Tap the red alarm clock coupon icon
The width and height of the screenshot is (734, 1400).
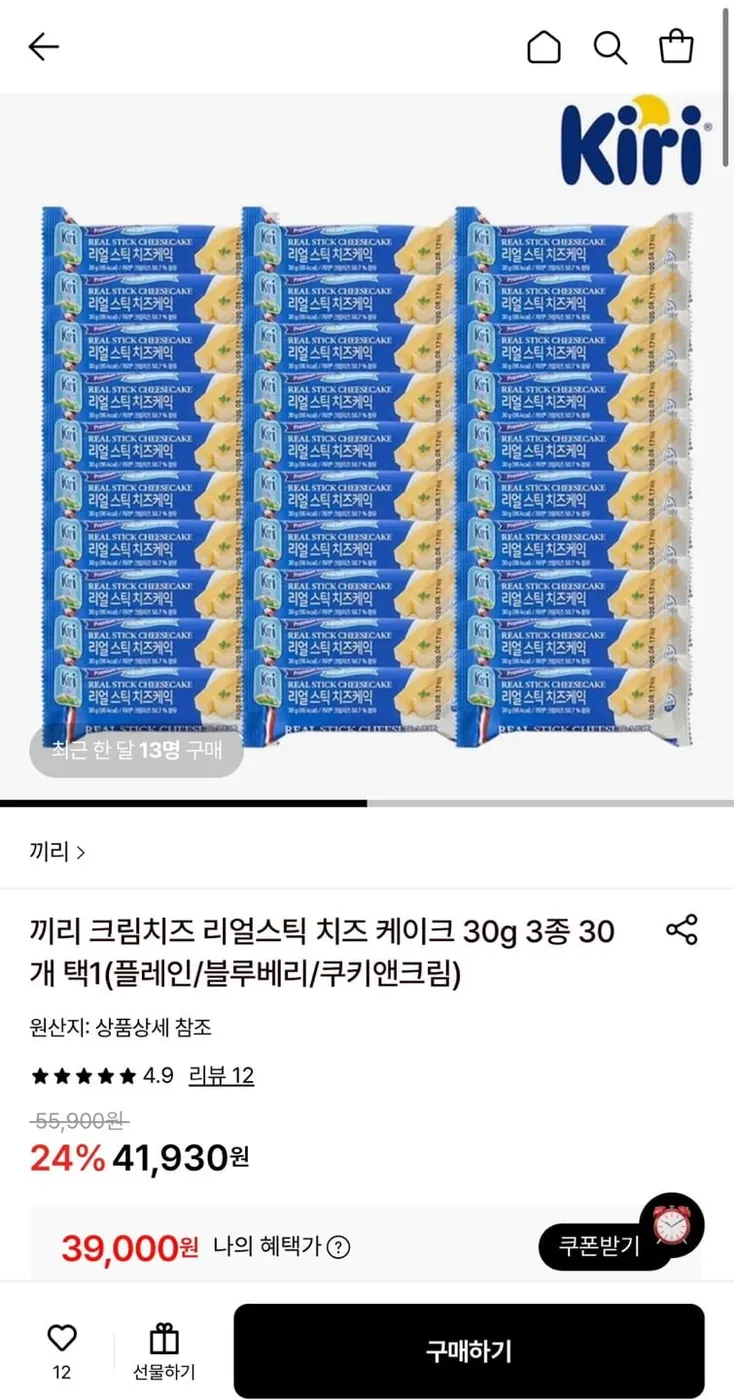pyautogui.click(x=671, y=1228)
